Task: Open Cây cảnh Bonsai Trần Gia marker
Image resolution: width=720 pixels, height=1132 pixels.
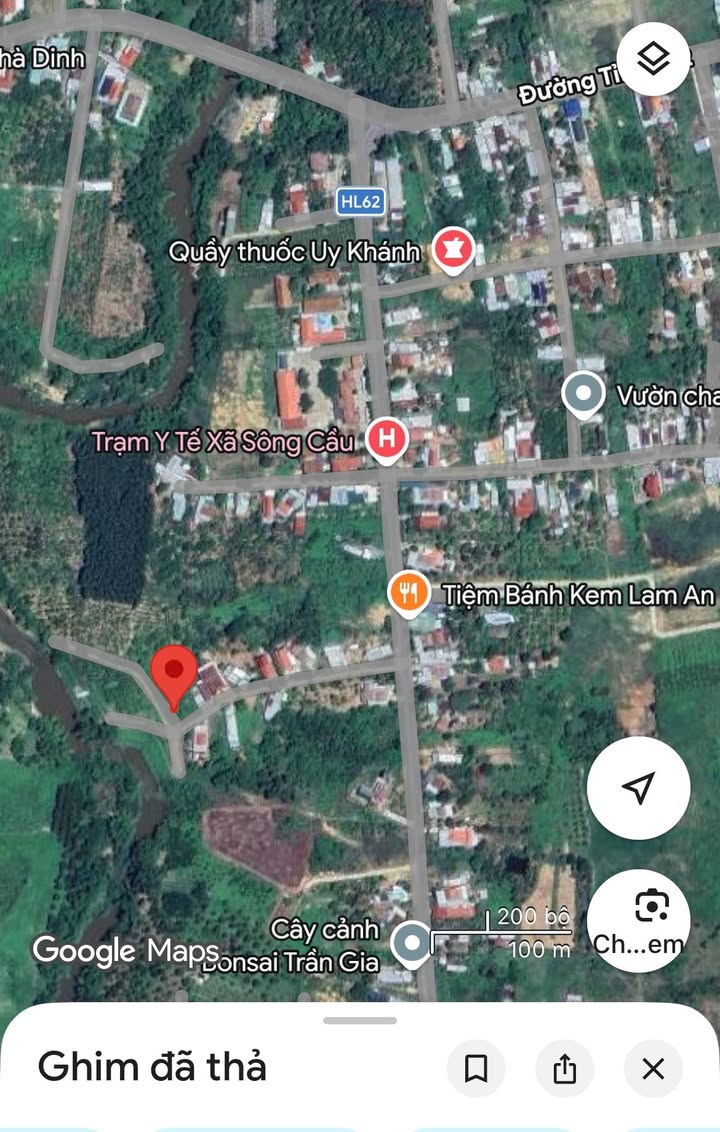Action: click(412, 943)
